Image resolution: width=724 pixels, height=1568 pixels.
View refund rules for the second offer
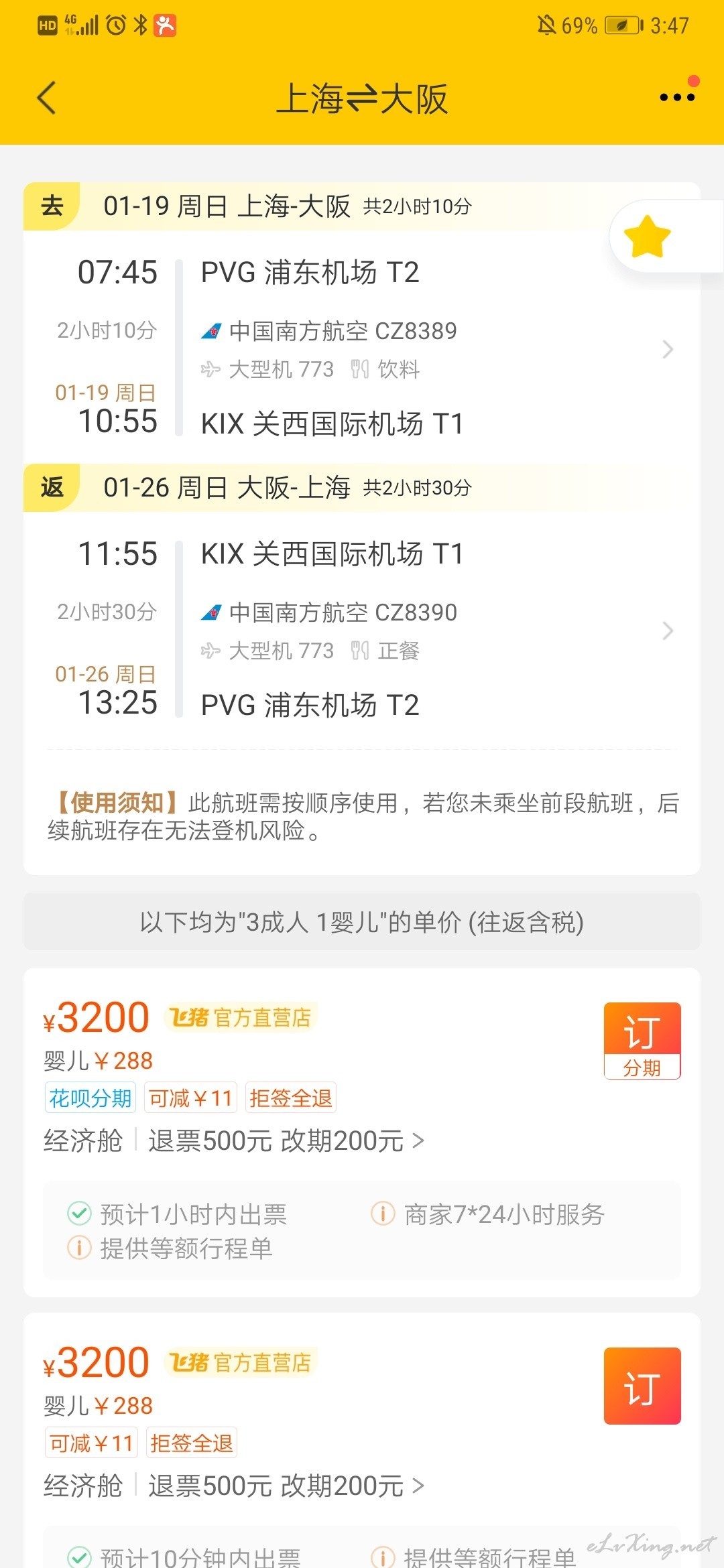click(286, 1486)
